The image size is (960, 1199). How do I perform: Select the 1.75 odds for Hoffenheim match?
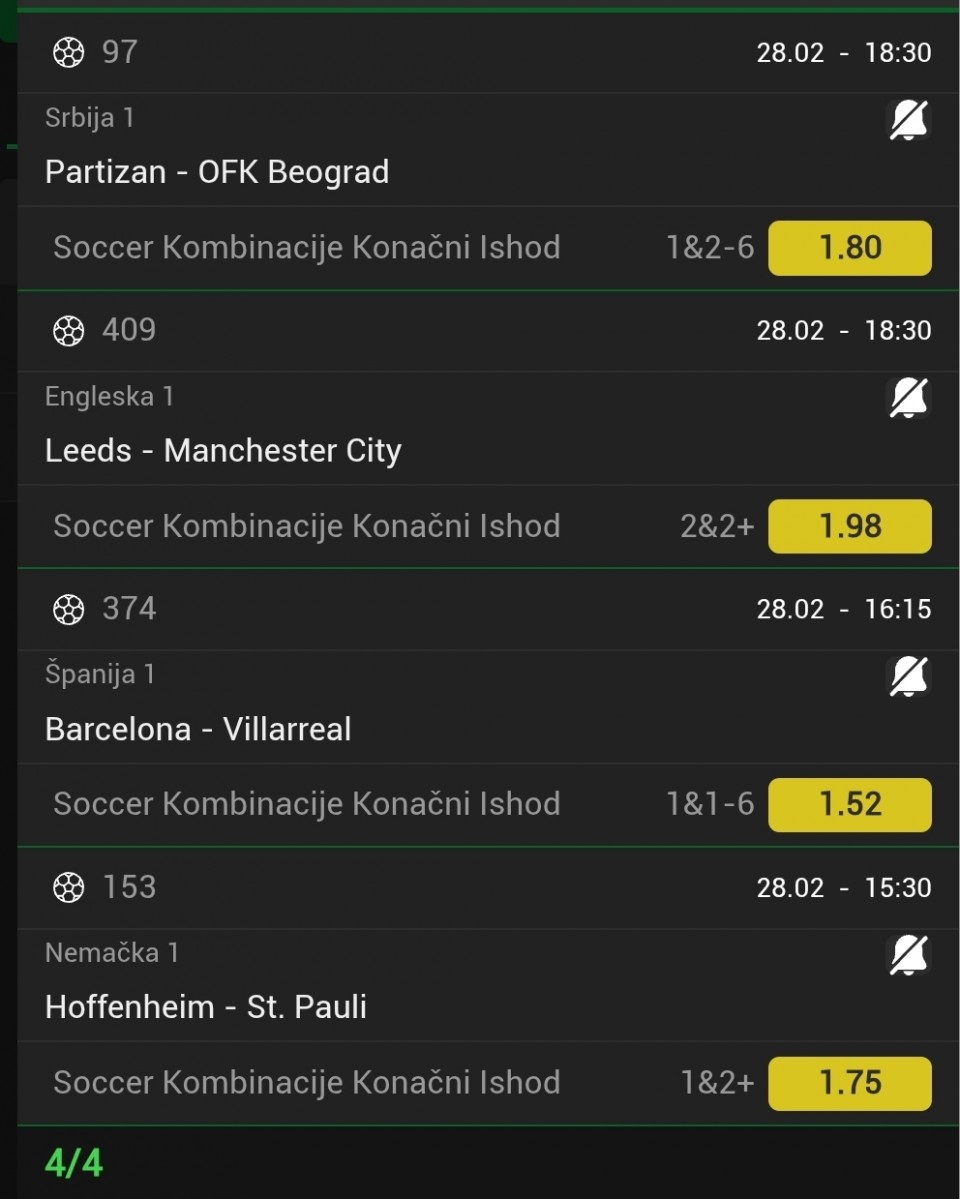tap(849, 1083)
